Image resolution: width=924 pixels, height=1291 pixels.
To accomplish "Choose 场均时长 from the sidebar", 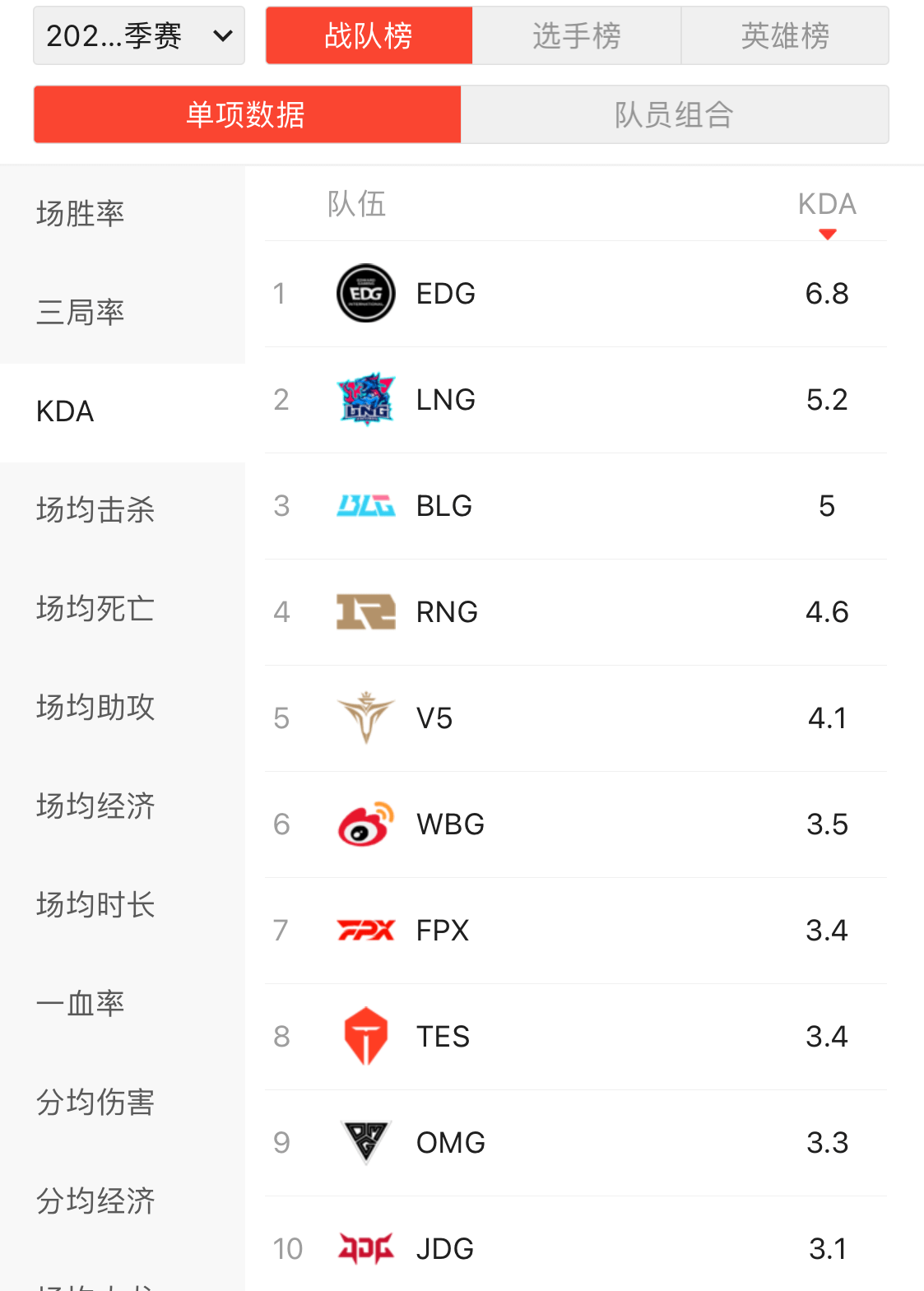I will 95,905.
